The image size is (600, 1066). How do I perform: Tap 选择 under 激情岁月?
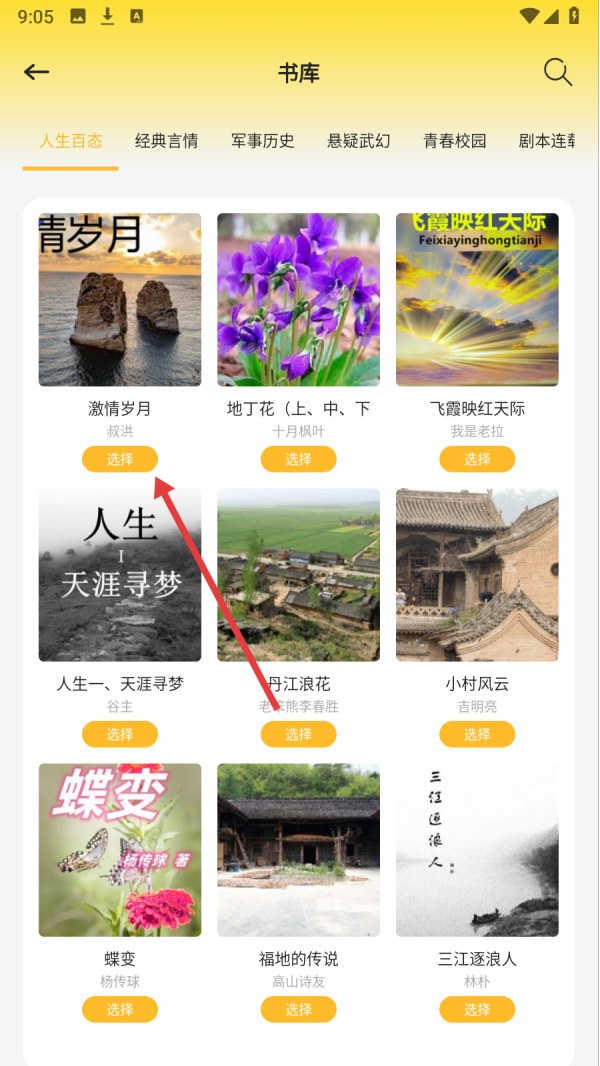click(x=120, y=459)
